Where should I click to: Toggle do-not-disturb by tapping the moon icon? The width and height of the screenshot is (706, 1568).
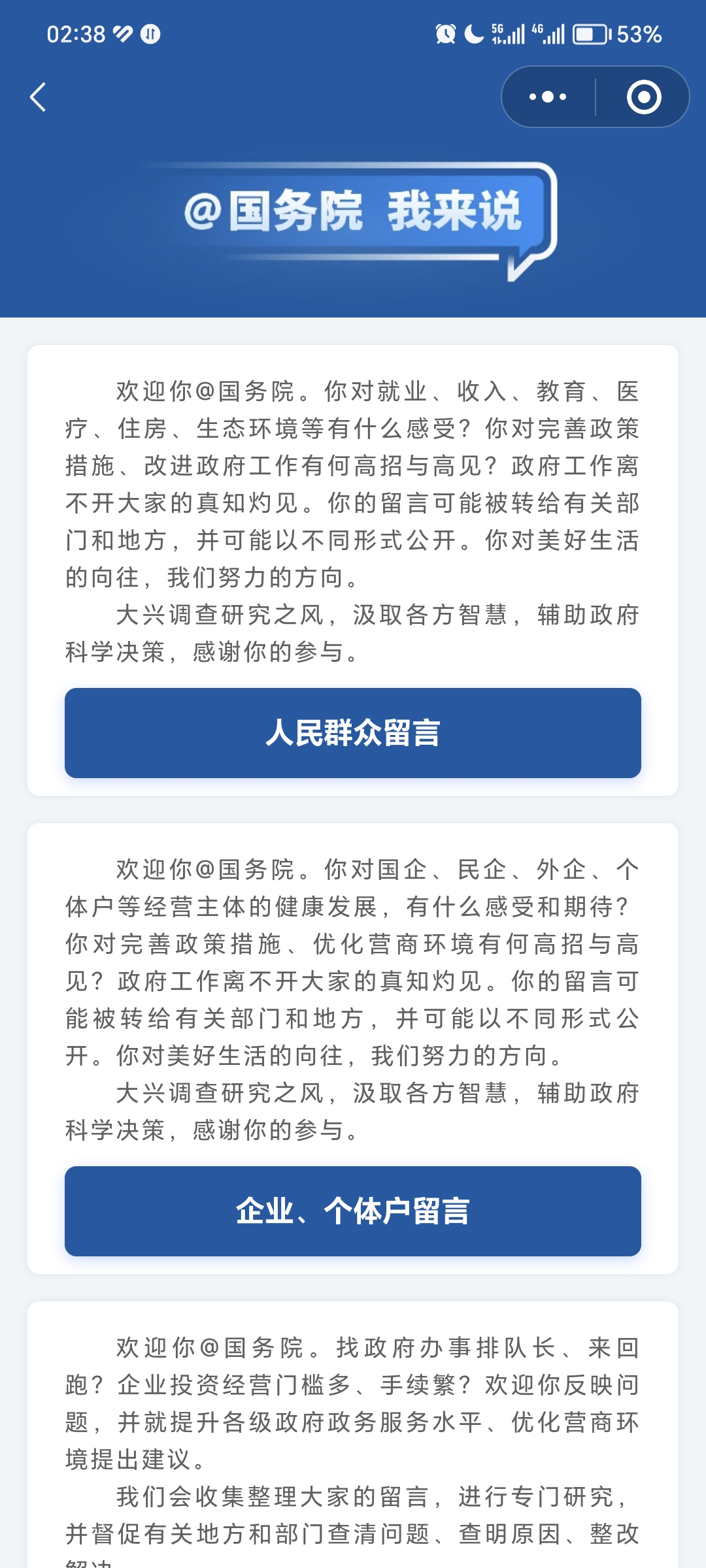coord(473,36)
